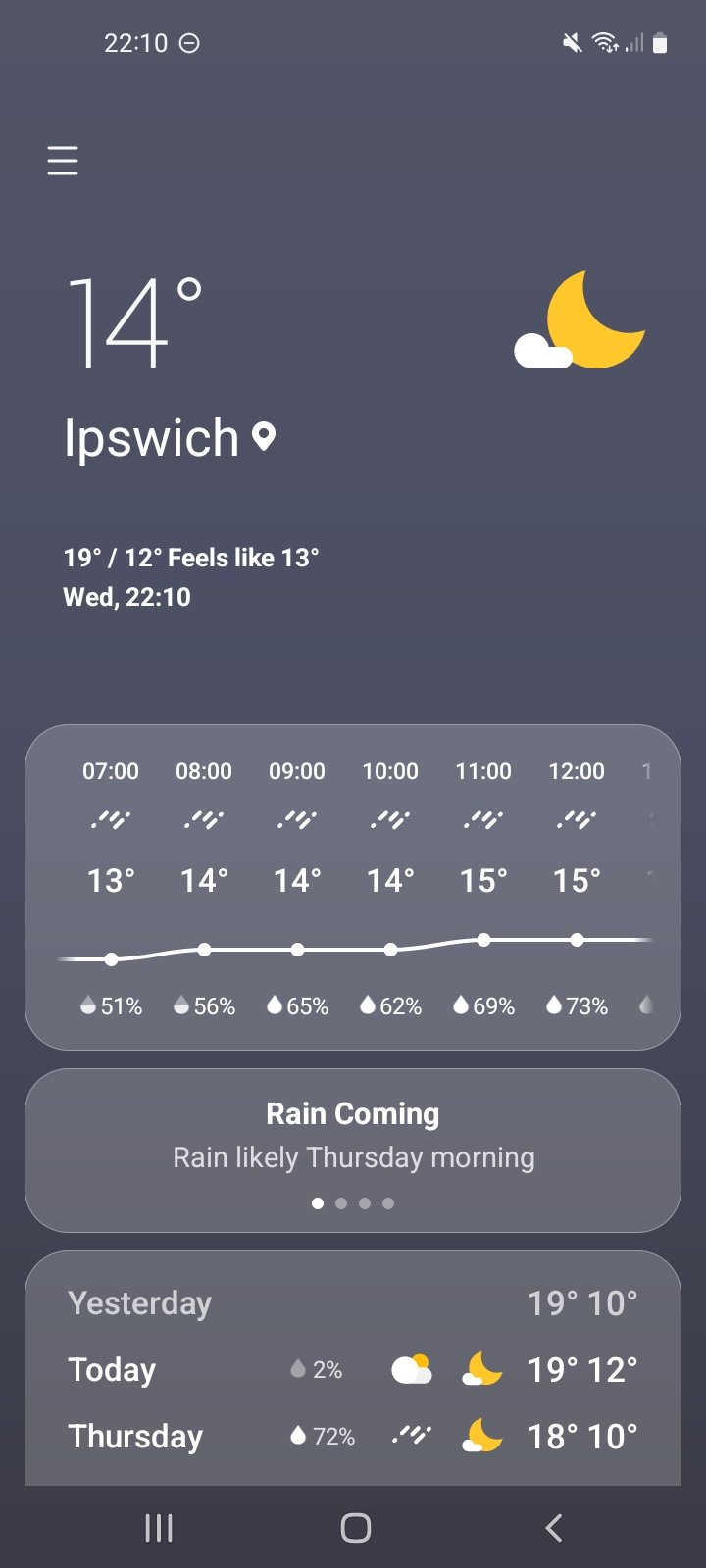Open Thursday's daily forecast row
Viewport: 706px width, 1568px height.
tap(353, 1436)
